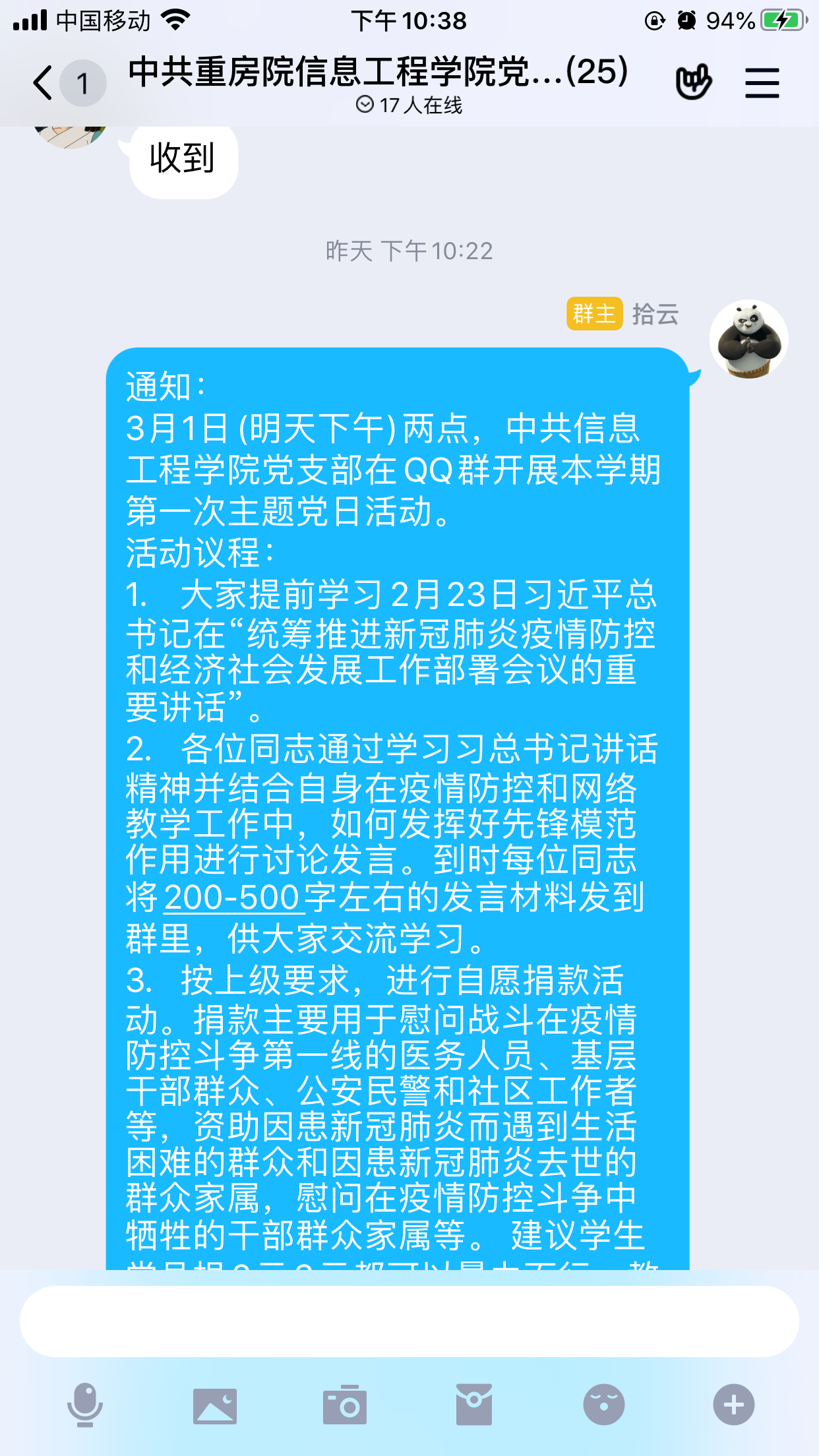Tap the rock hand gesture icon

(693, 82)
